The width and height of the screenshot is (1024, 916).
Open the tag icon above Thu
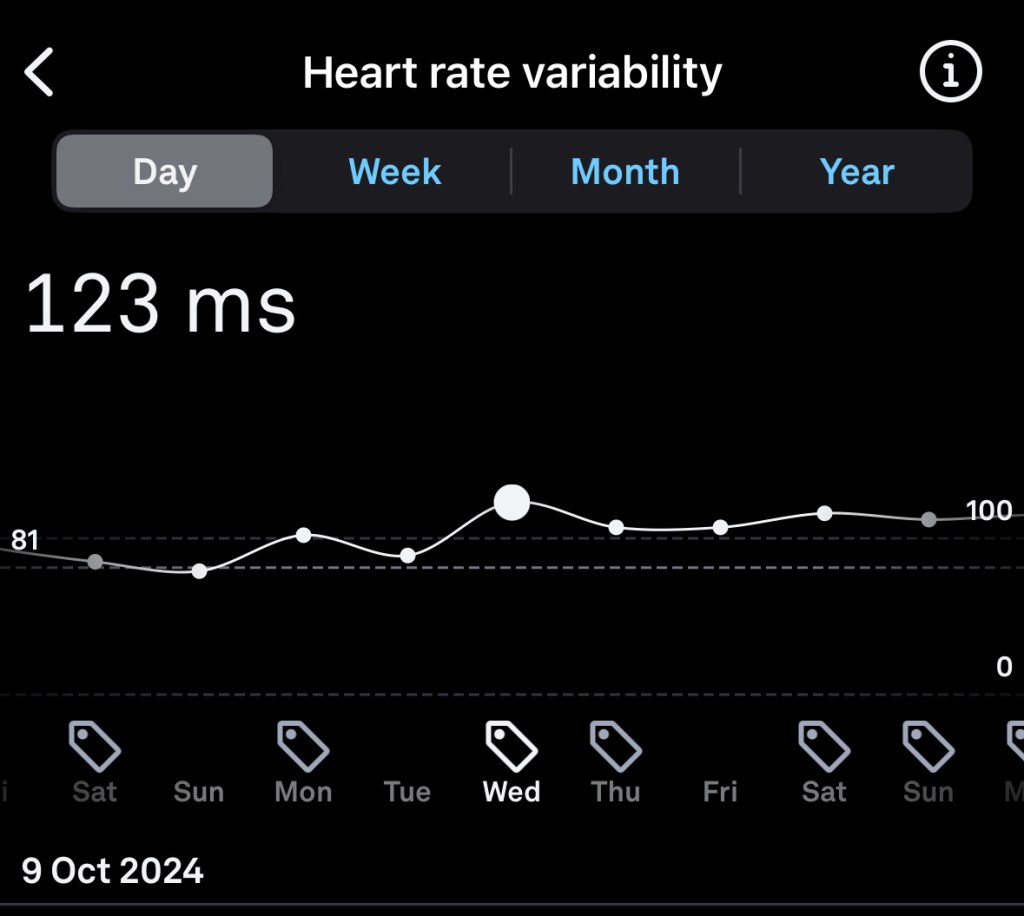pyautogui.click(x=616, y=746)
